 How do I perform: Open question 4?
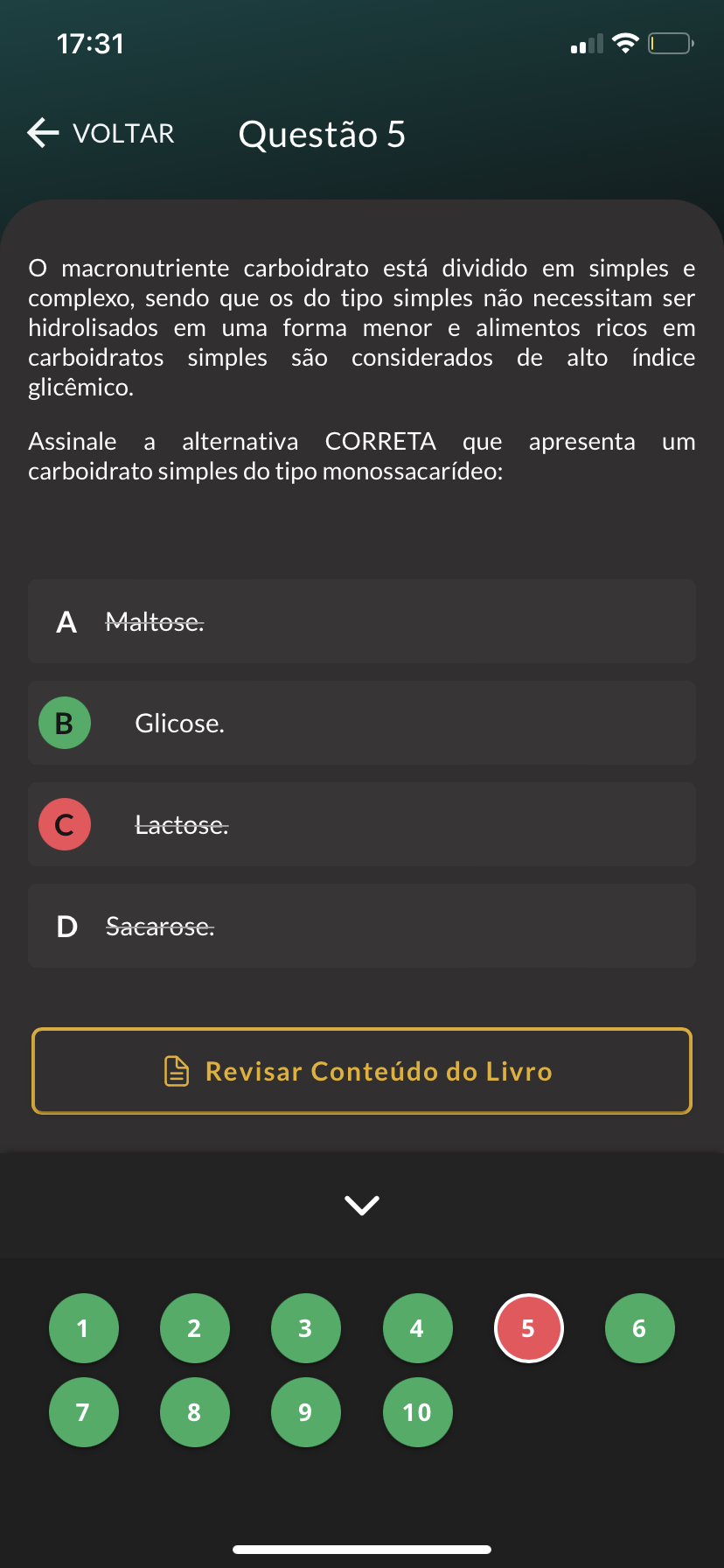(x=417, y=1328)
